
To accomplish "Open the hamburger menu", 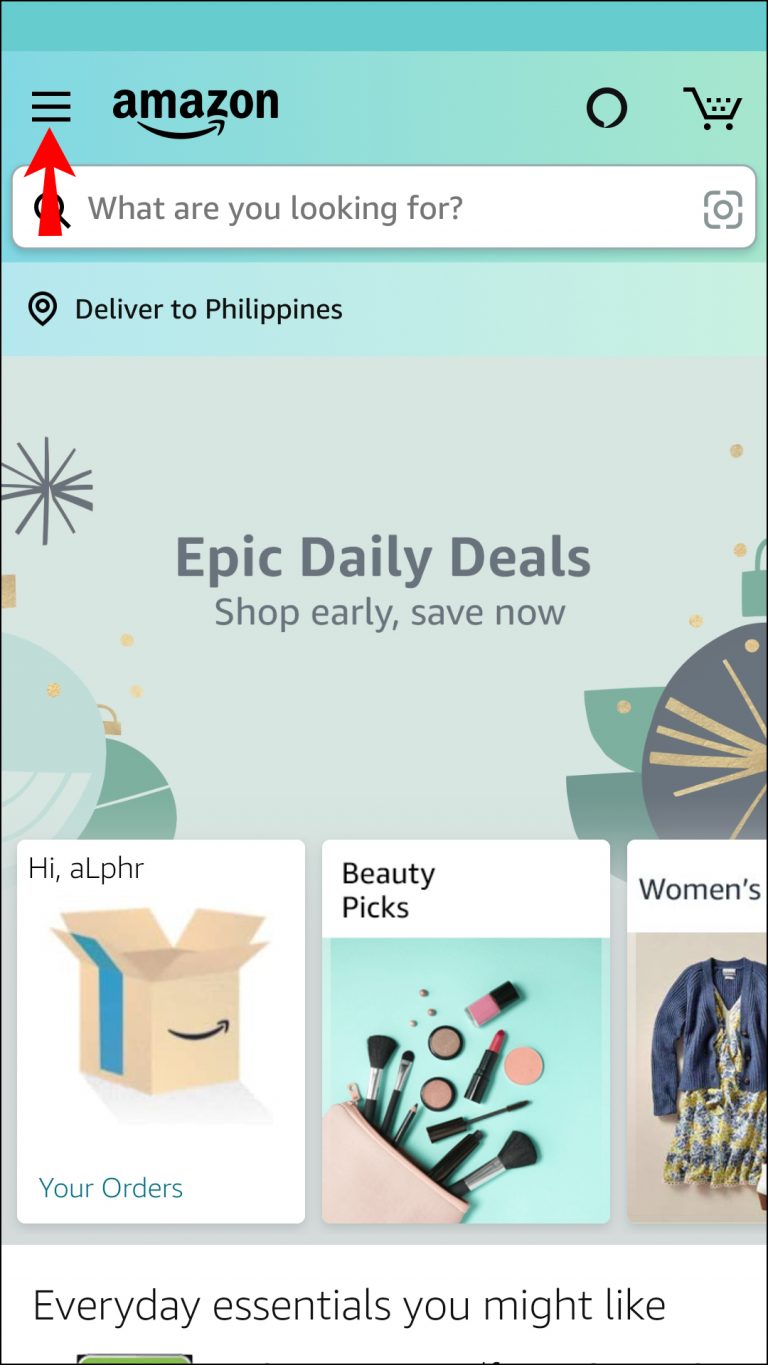I will pyautogui.click(x=51, y=107).
